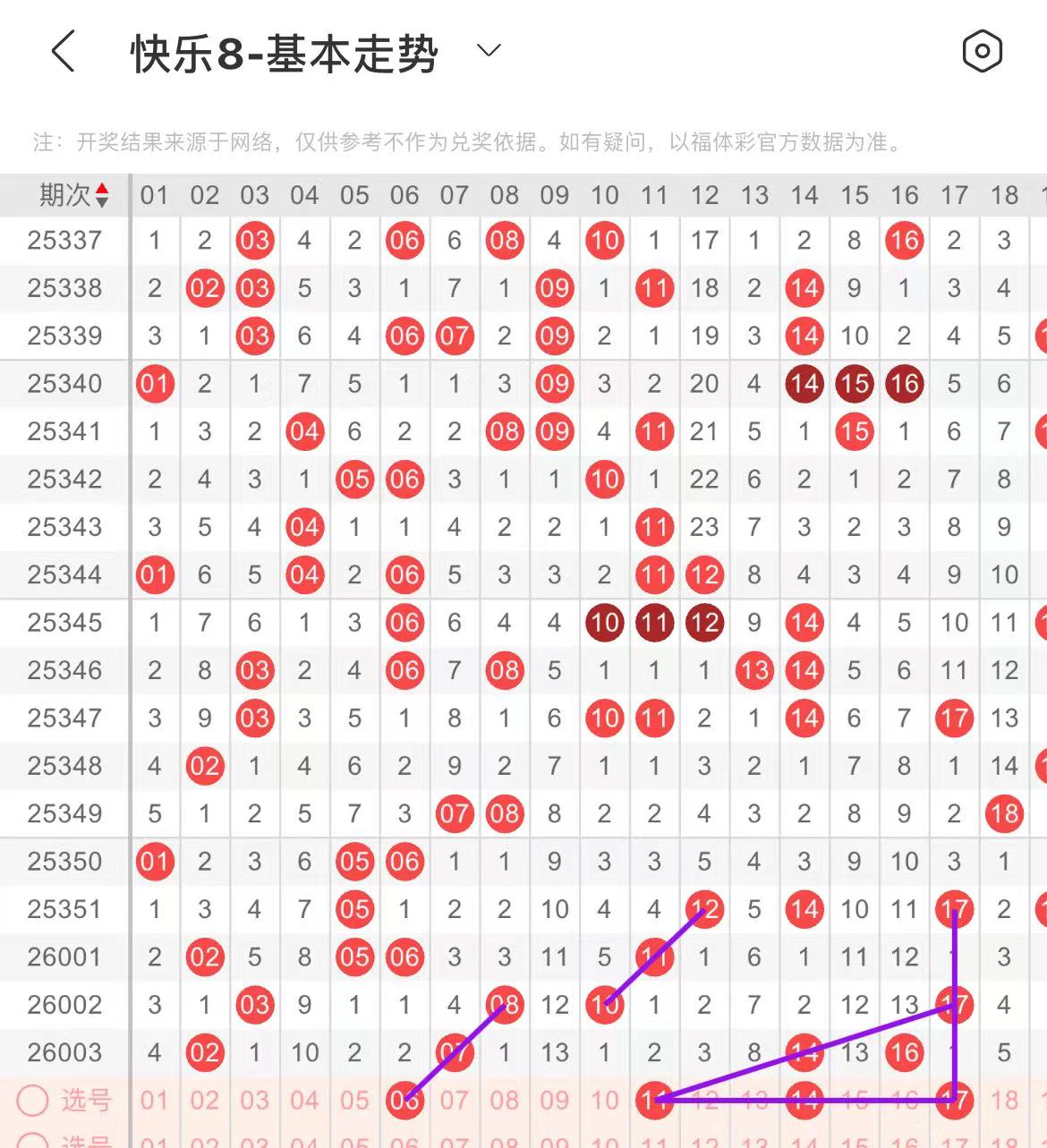Screen dimensions: 1047x1148
Task: Unselect chosen number 17 in 选号 row
Action: click(x=954, y=1101)
